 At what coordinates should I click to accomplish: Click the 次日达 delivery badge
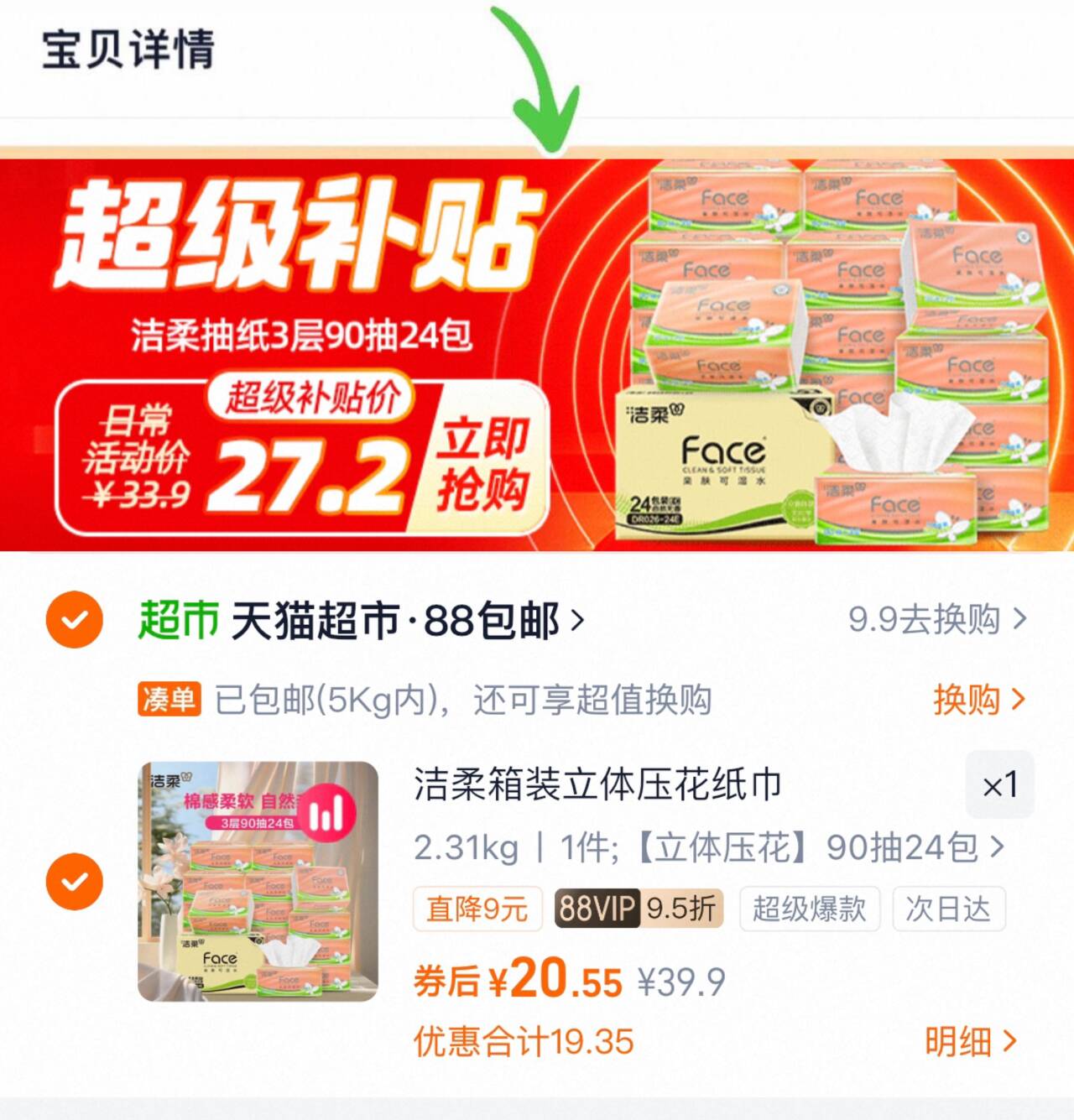point(949,909)
